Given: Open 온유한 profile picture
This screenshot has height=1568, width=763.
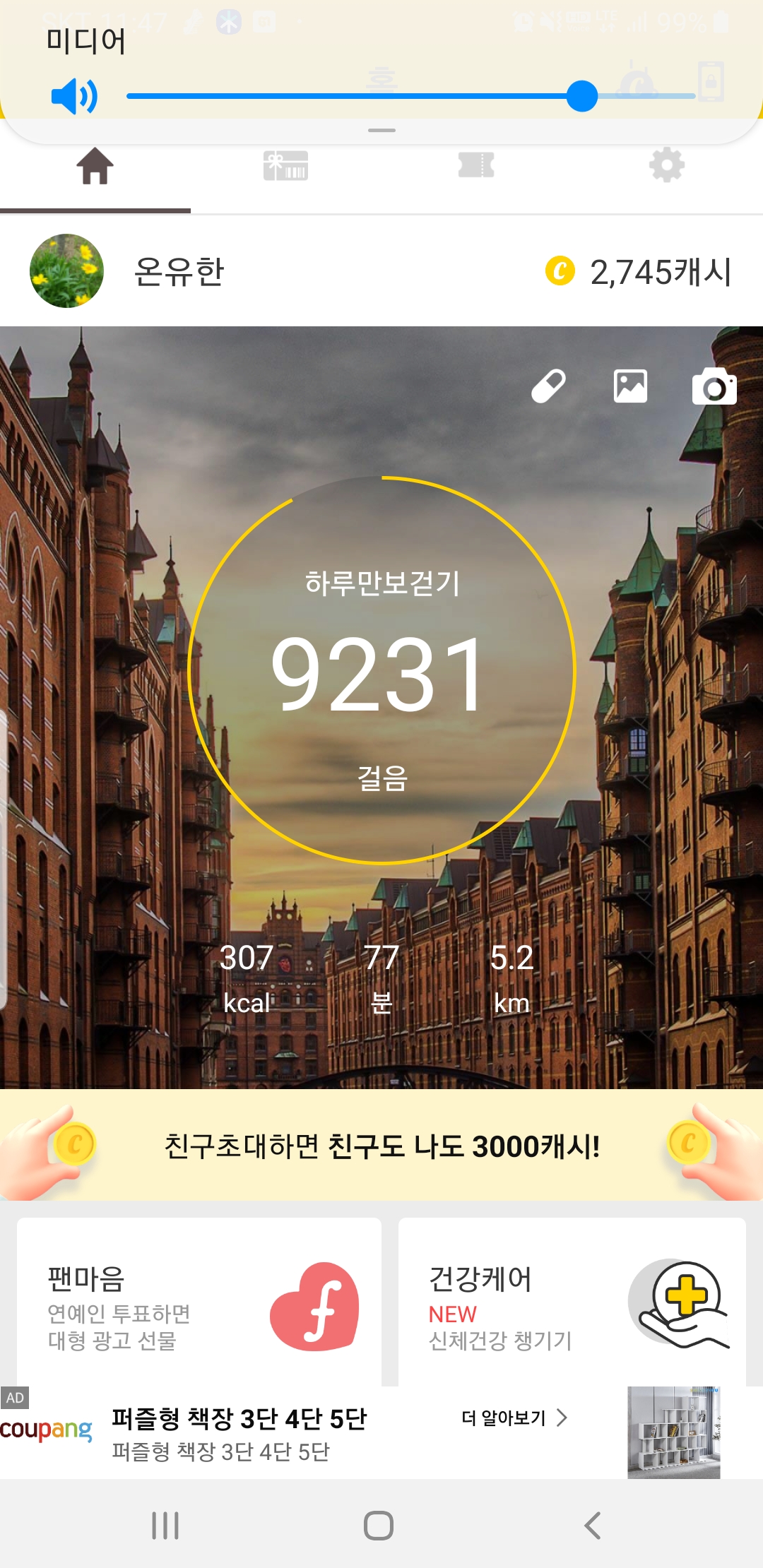Looking at the screenshot, I should click(x=66, y=271).
